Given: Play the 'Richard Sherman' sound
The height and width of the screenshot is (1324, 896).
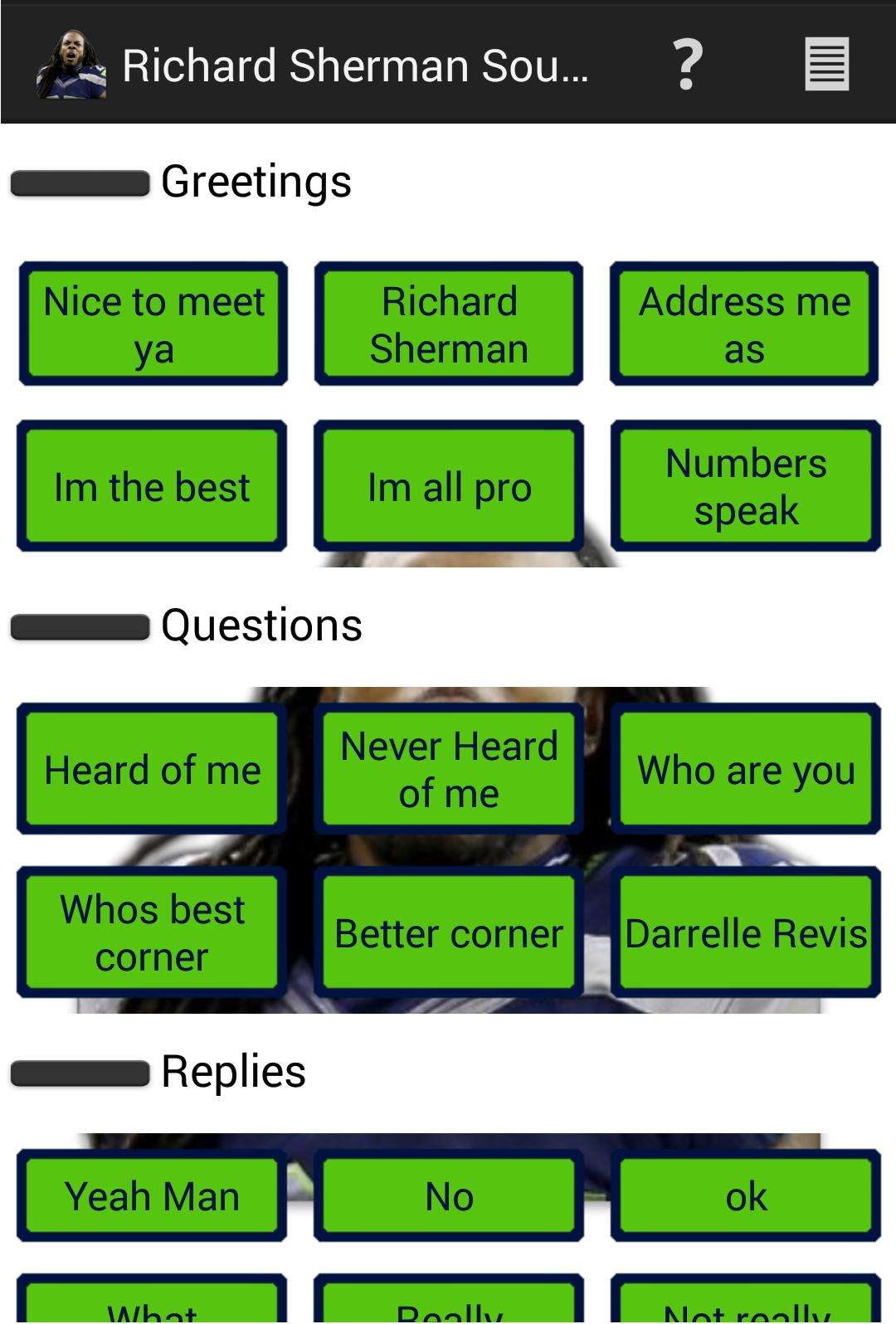Looking at the screenshot, I should coord(449,324).
